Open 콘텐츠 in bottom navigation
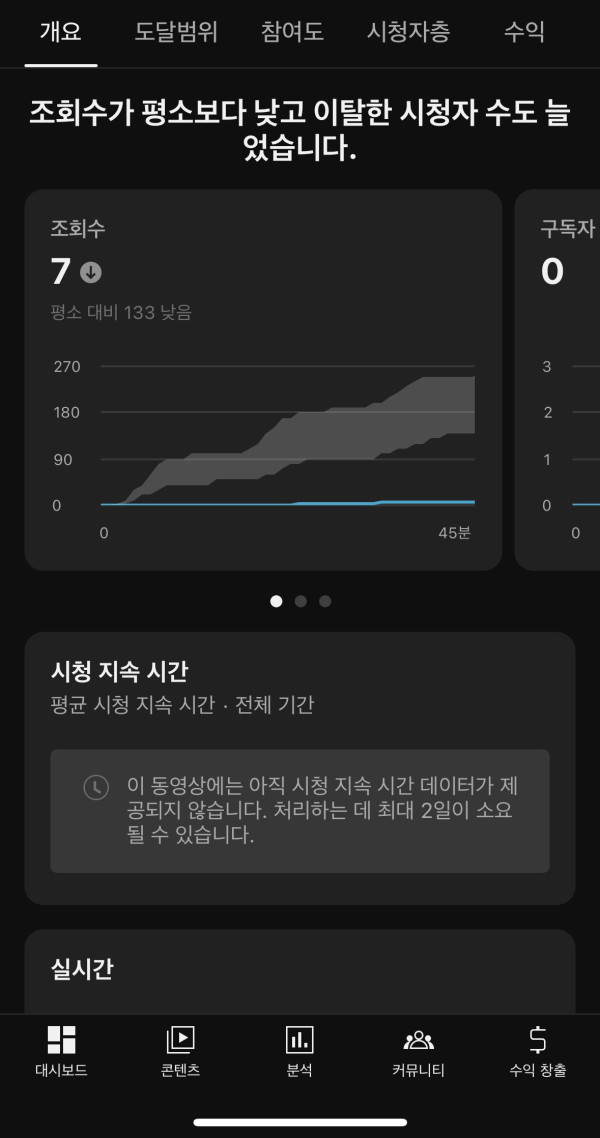This screenshot has width=600, height=1138. click(180, 1051)
